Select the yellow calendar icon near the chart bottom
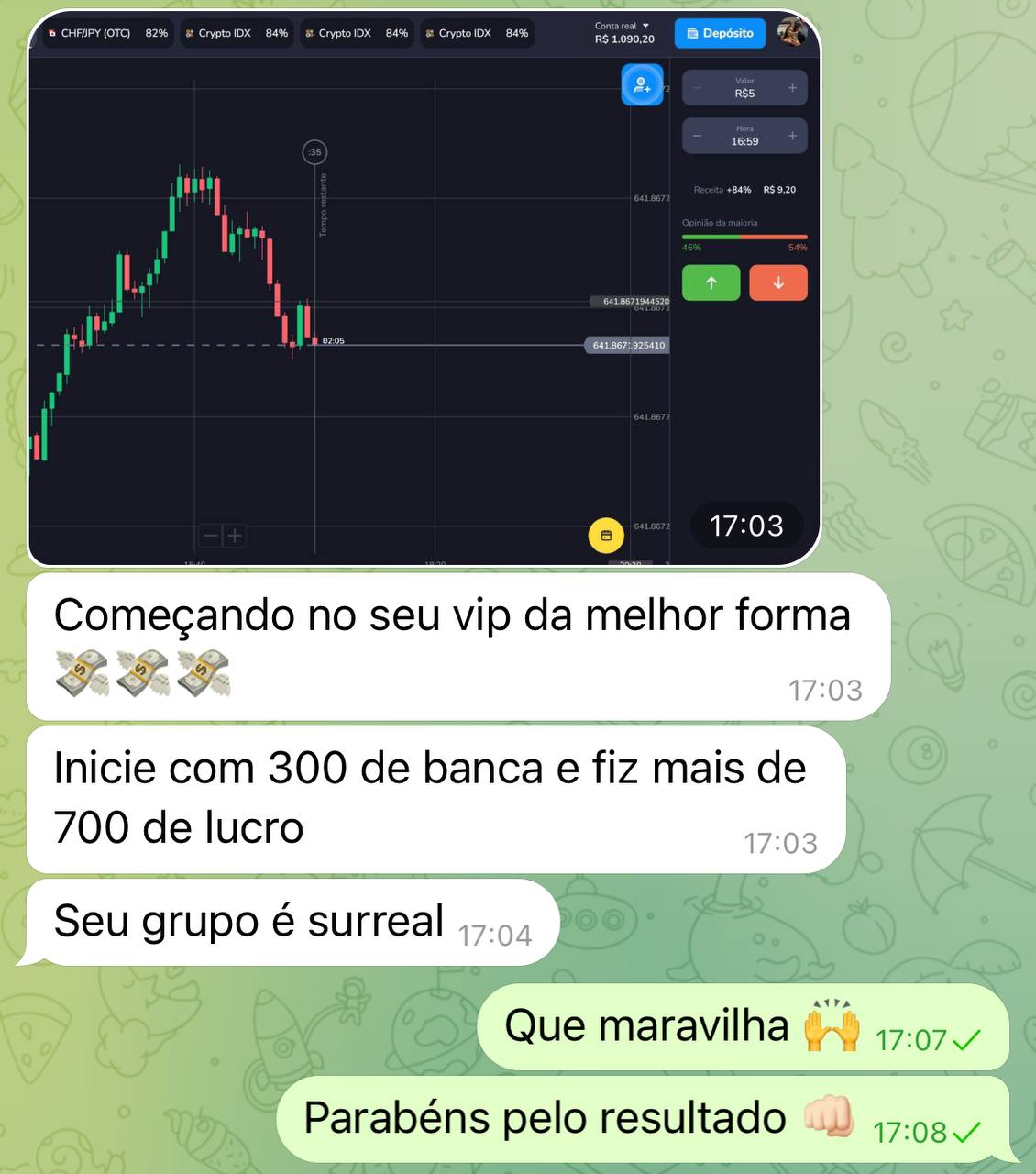This screenshot has height=1174, width=1036. 605,534
